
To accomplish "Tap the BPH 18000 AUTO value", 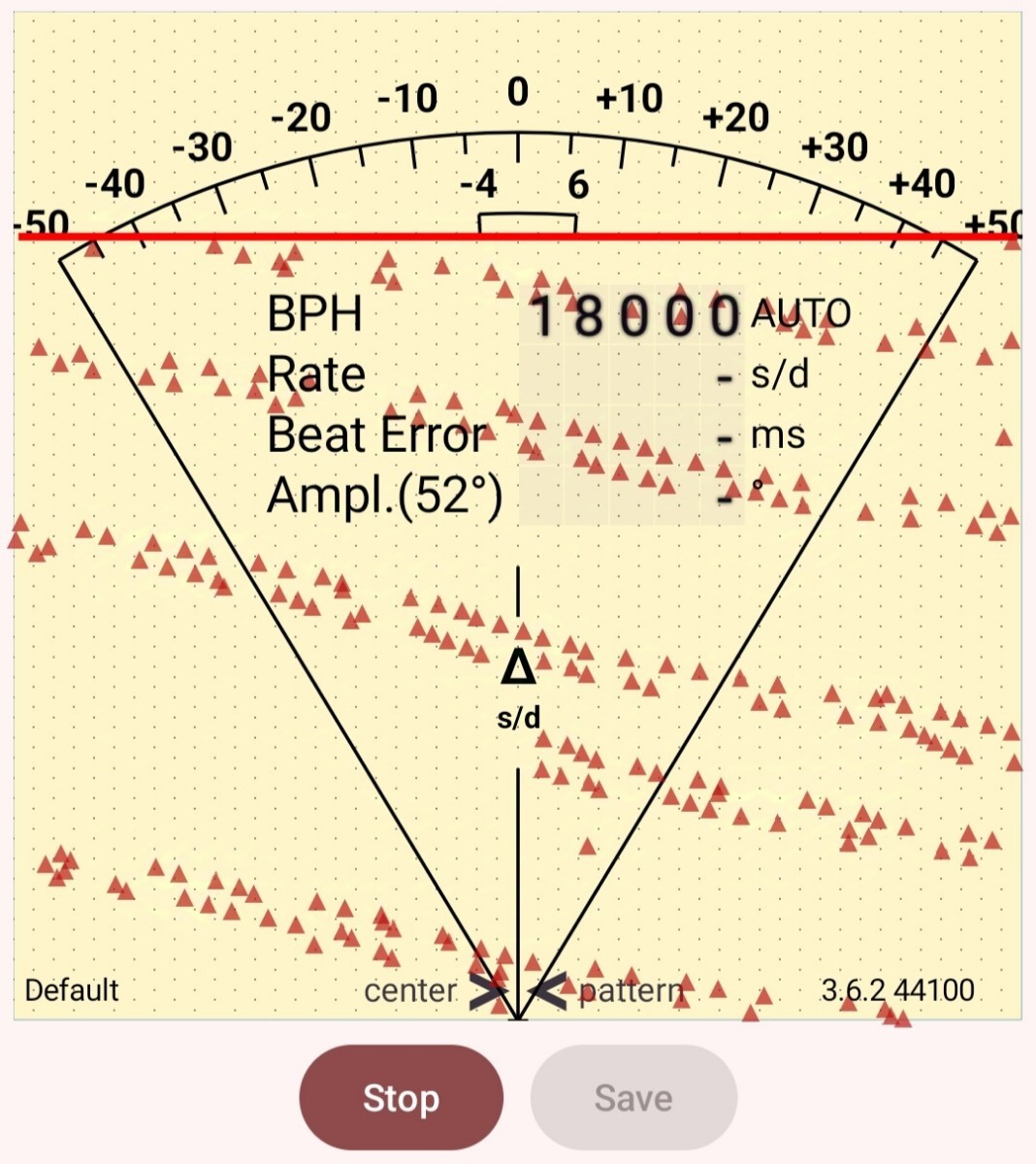I will (635, 315).
